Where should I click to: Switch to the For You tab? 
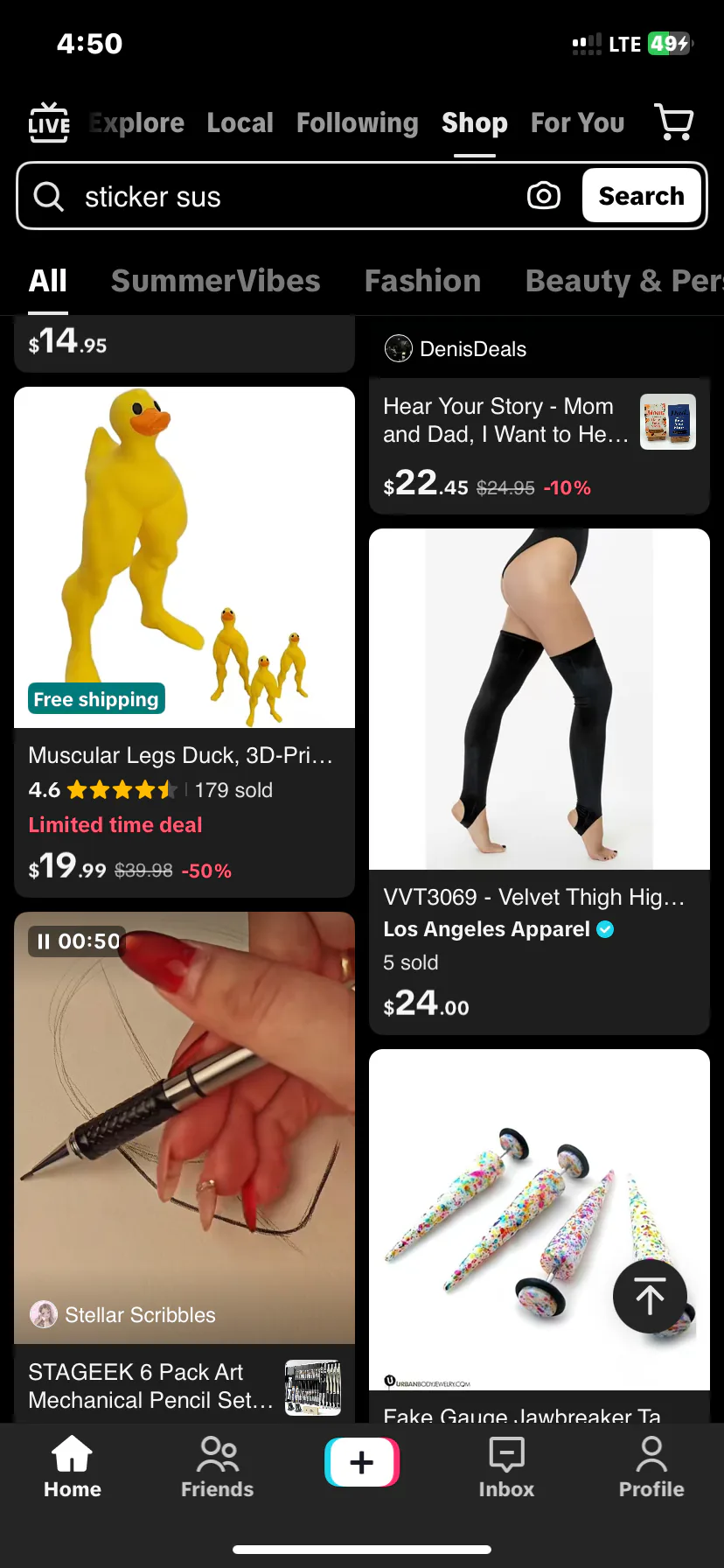(x=577, y=123)
